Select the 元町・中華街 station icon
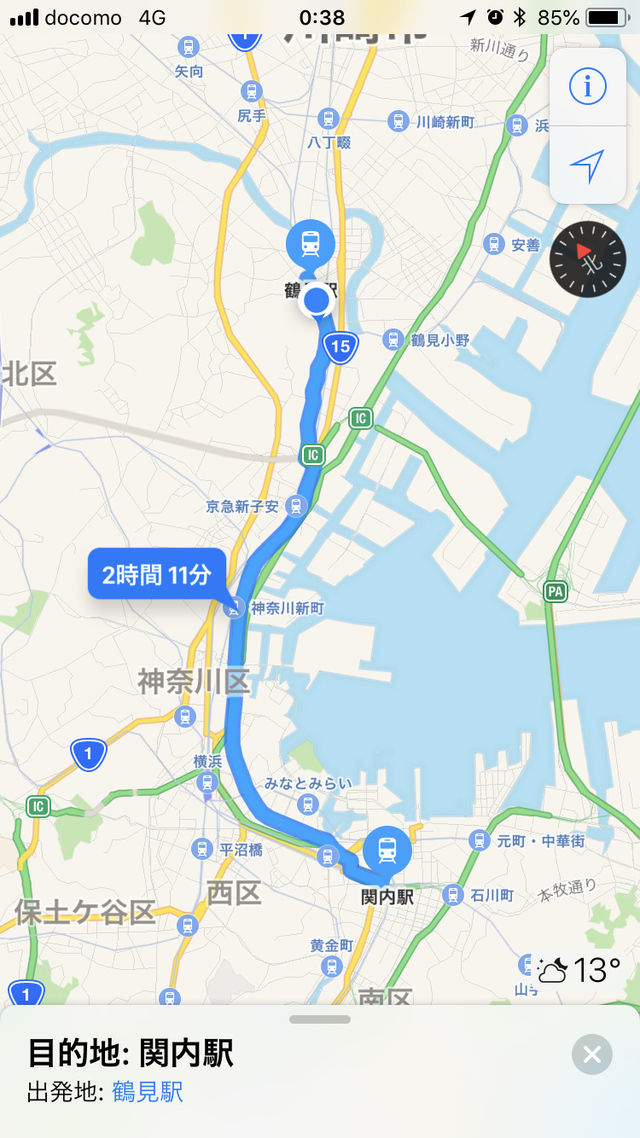 479,841
